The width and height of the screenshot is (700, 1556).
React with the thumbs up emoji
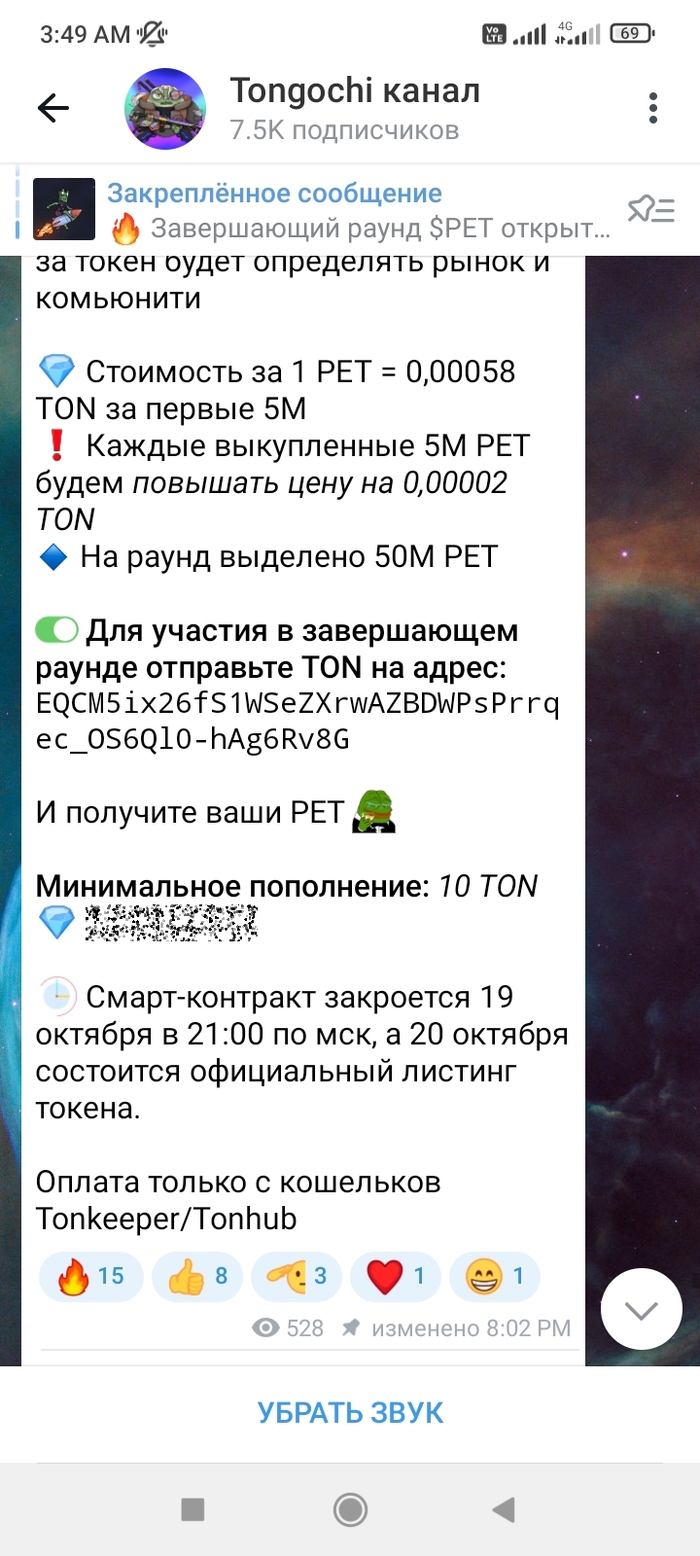coord(198,1275)
